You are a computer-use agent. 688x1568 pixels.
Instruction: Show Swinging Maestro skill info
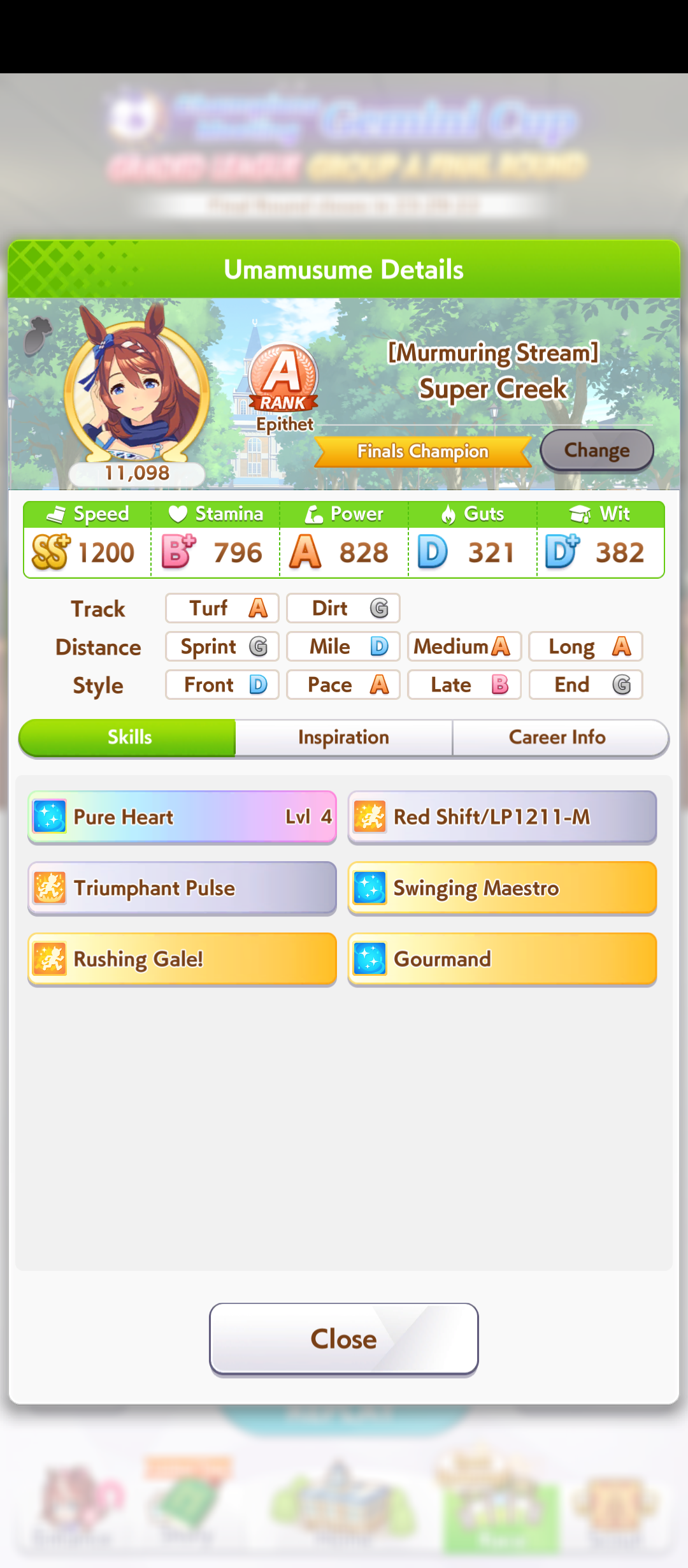pos(502,888)
